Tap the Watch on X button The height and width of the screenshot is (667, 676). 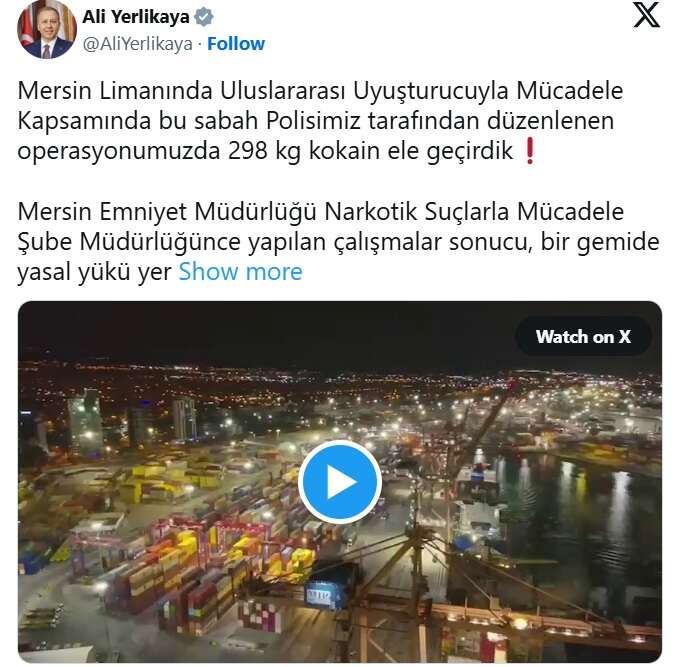583,337
